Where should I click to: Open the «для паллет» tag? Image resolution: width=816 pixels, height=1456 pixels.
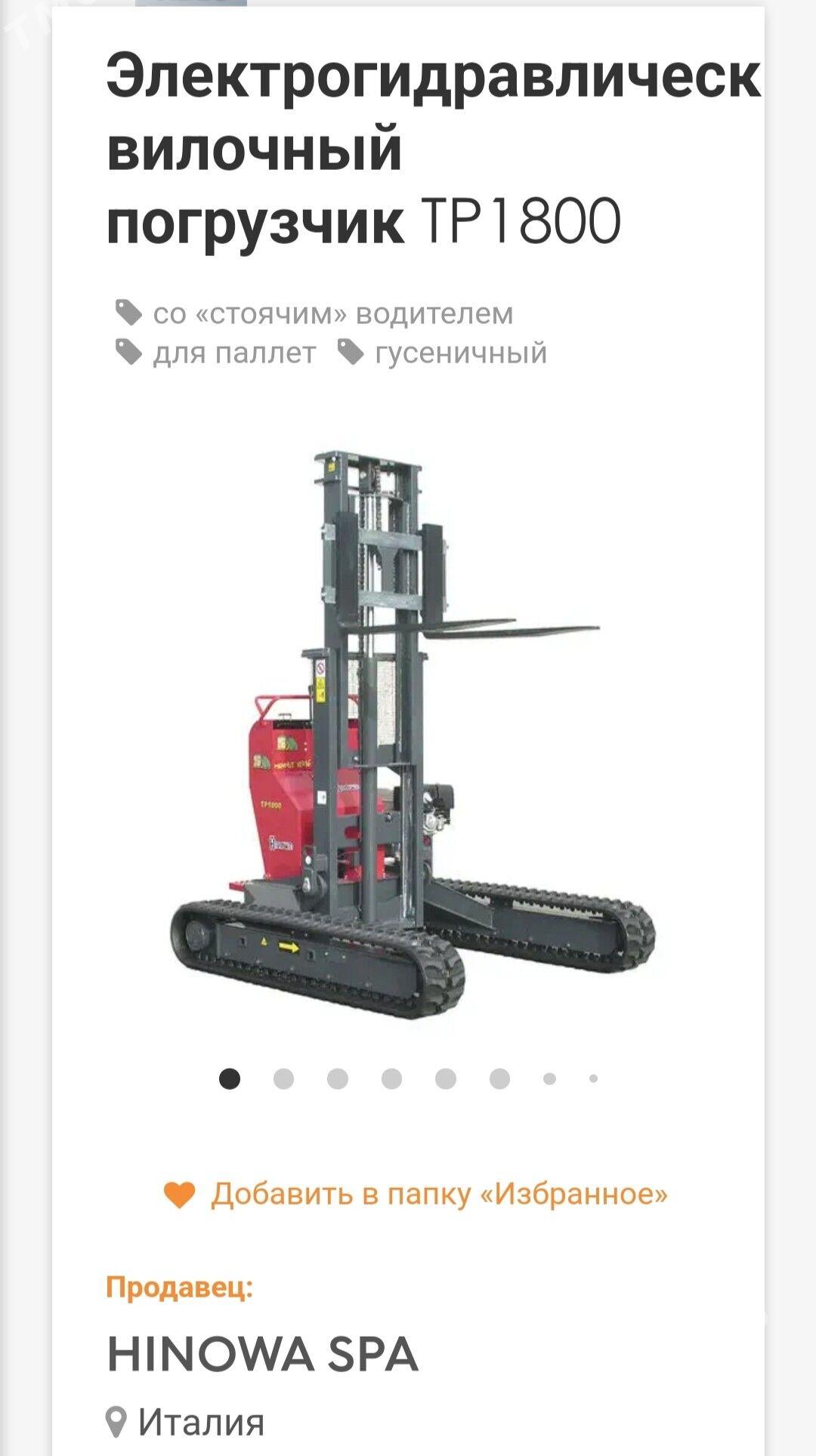[x=233, y=353]
